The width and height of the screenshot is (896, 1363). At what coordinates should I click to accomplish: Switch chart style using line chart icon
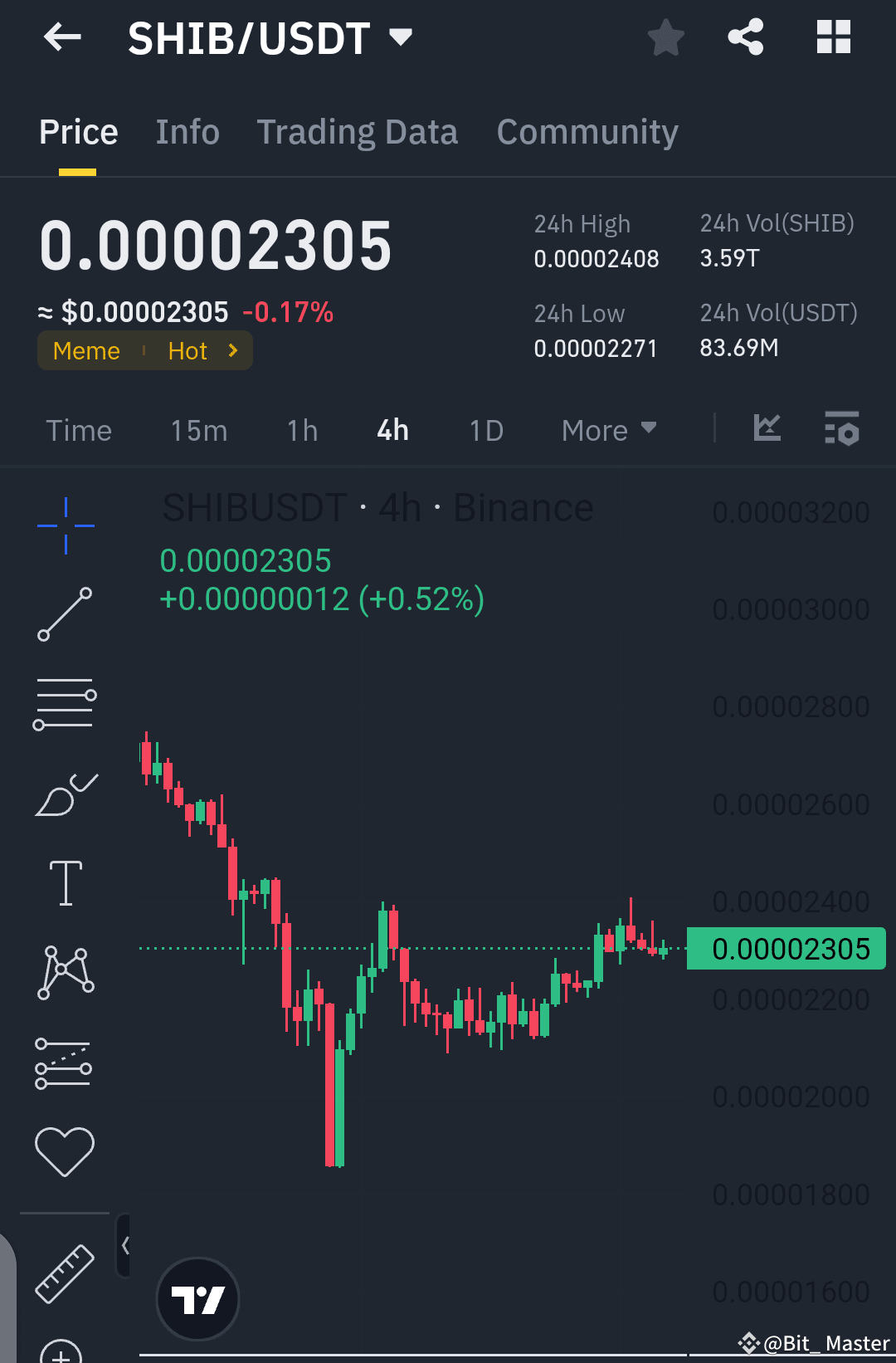[x=767, y=429]
